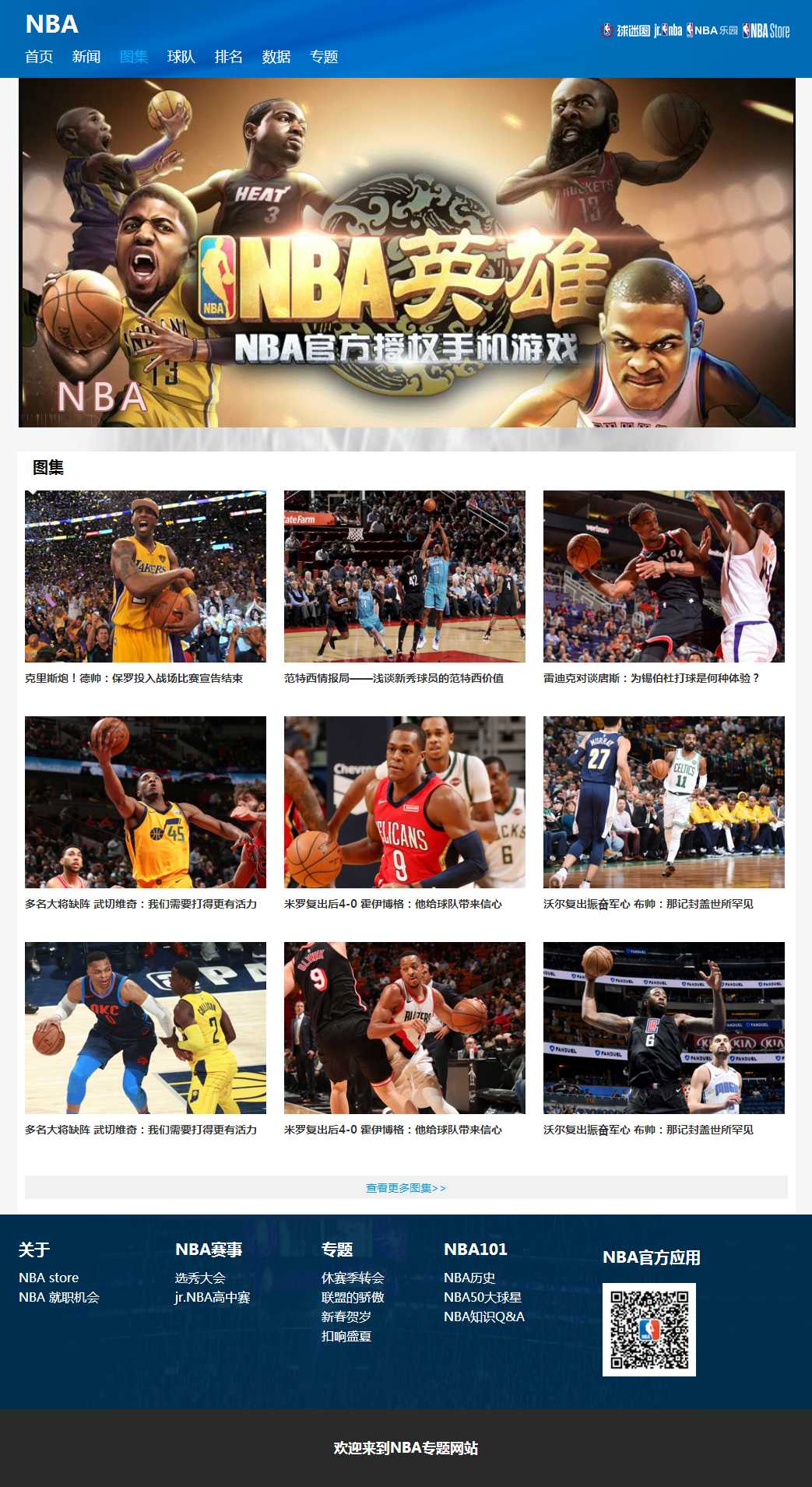View the 范特西情报局 album
812x1487 pixels.
point(405,576)
